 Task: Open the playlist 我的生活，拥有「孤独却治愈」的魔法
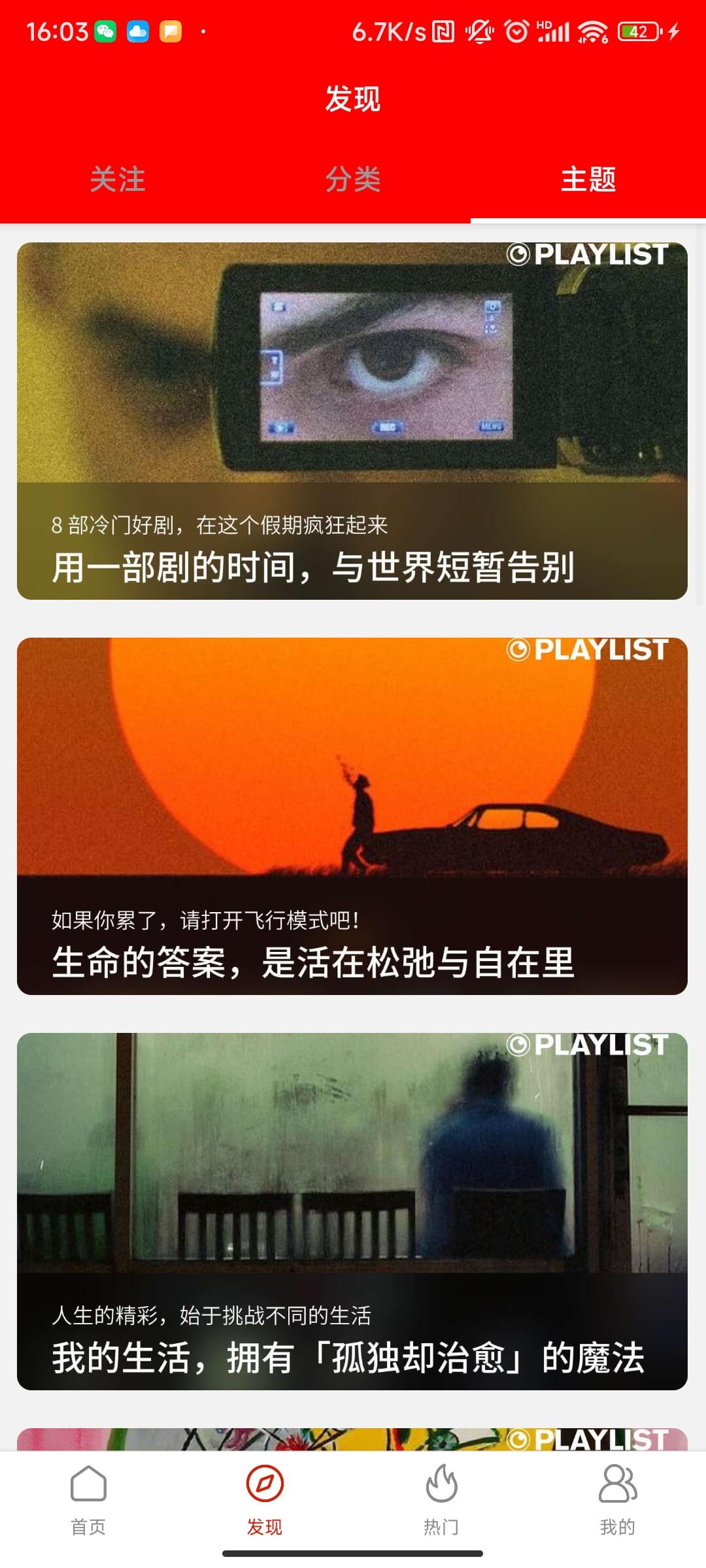pyautogui.click(x=352, y=1211)
